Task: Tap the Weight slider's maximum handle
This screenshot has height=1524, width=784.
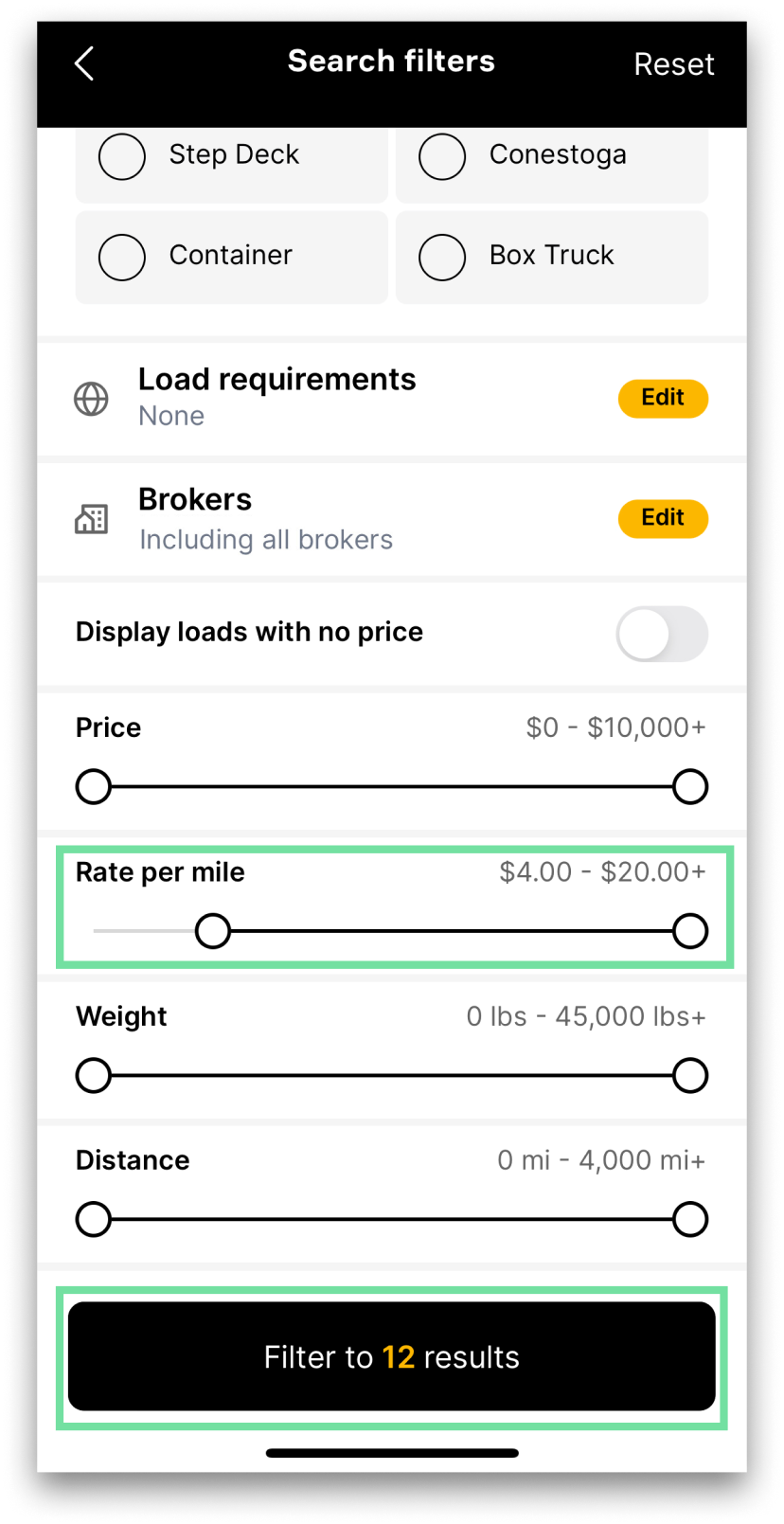Action: click(690, 1075)
